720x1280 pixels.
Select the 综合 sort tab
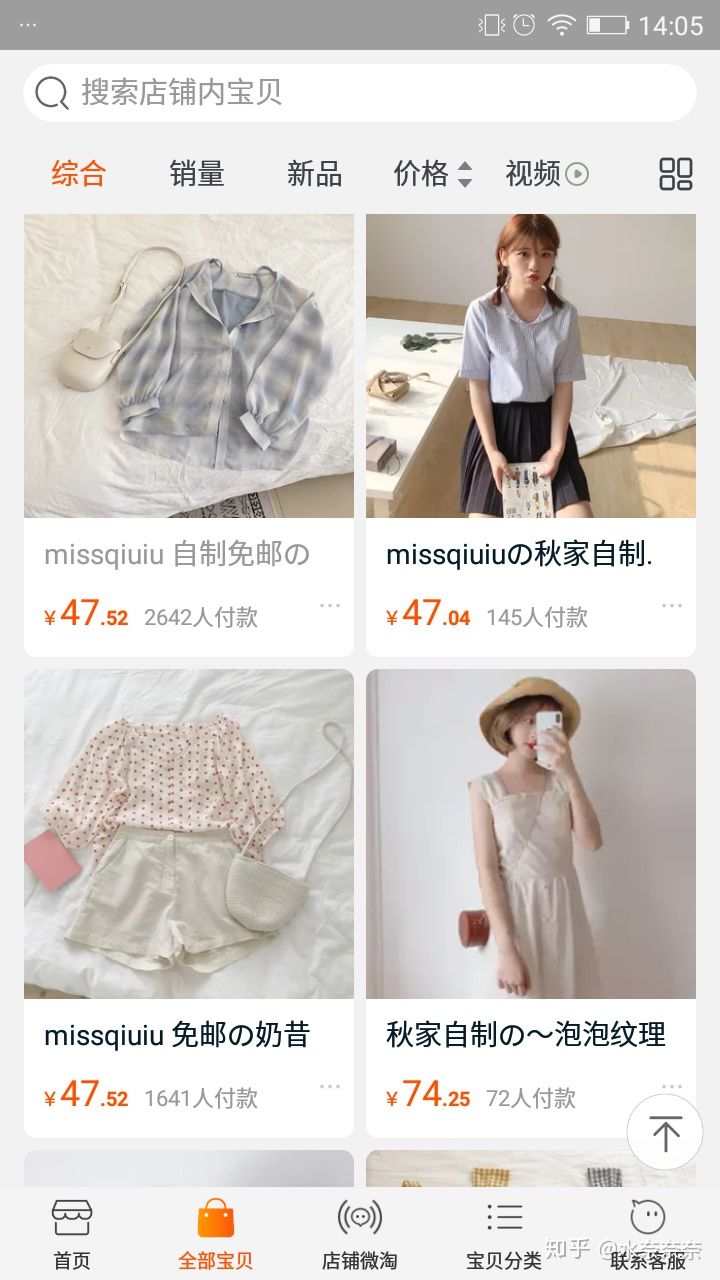click(x=79, y=174)
